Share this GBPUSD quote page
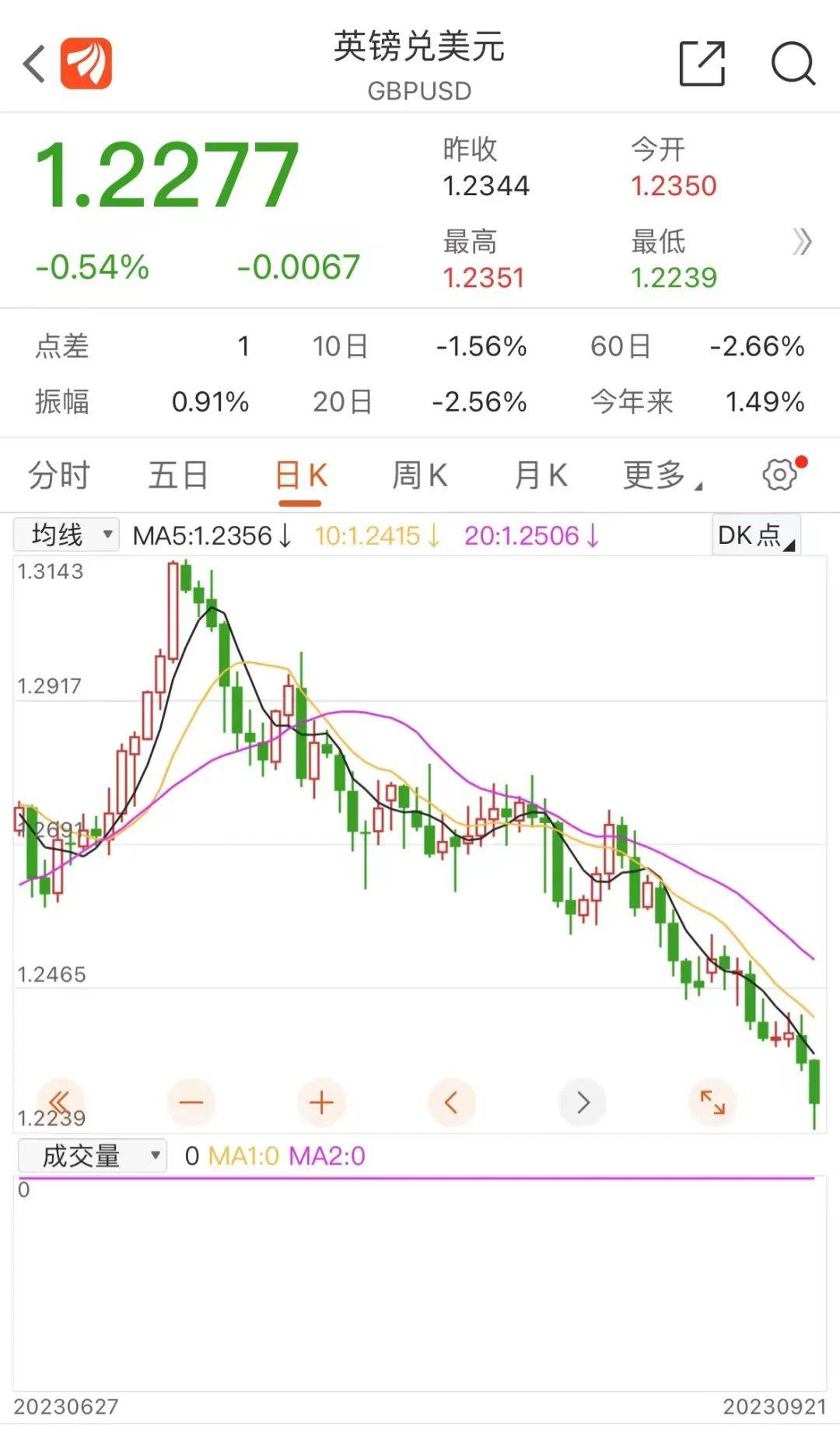 tap(702, 64)
